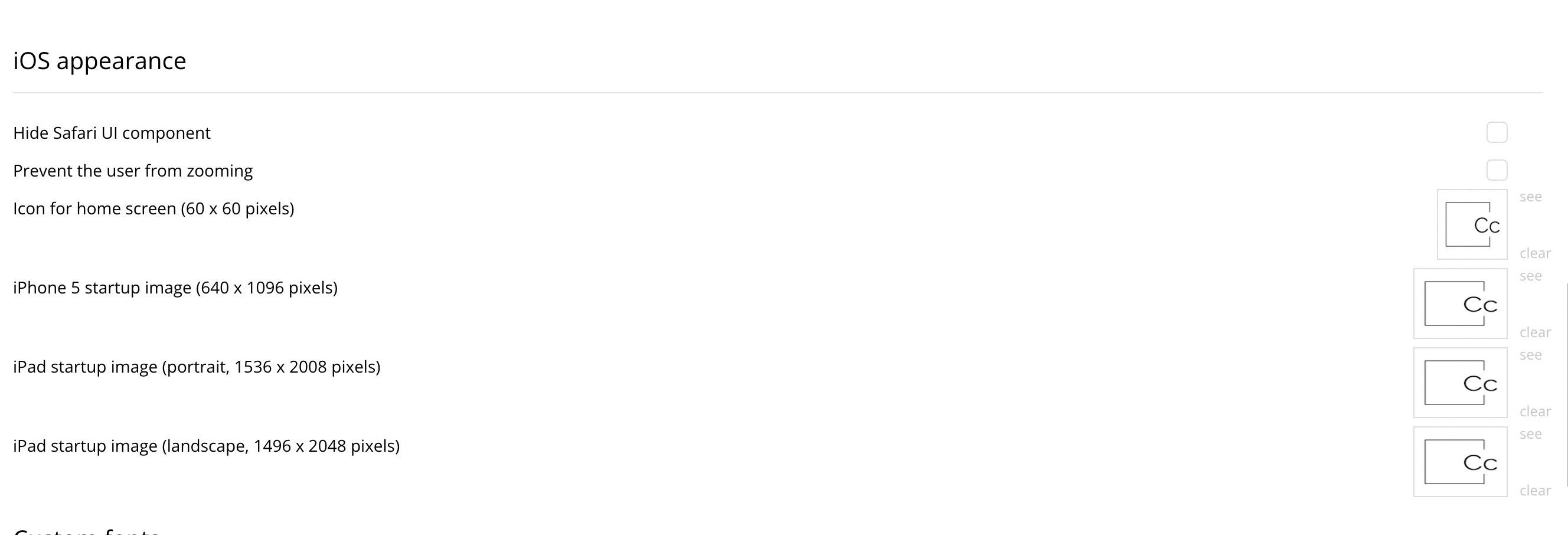The height and width of the screenshot is (535, 1568).
Task: Select the home screen icon image
Action: [x=1471, y=224]
